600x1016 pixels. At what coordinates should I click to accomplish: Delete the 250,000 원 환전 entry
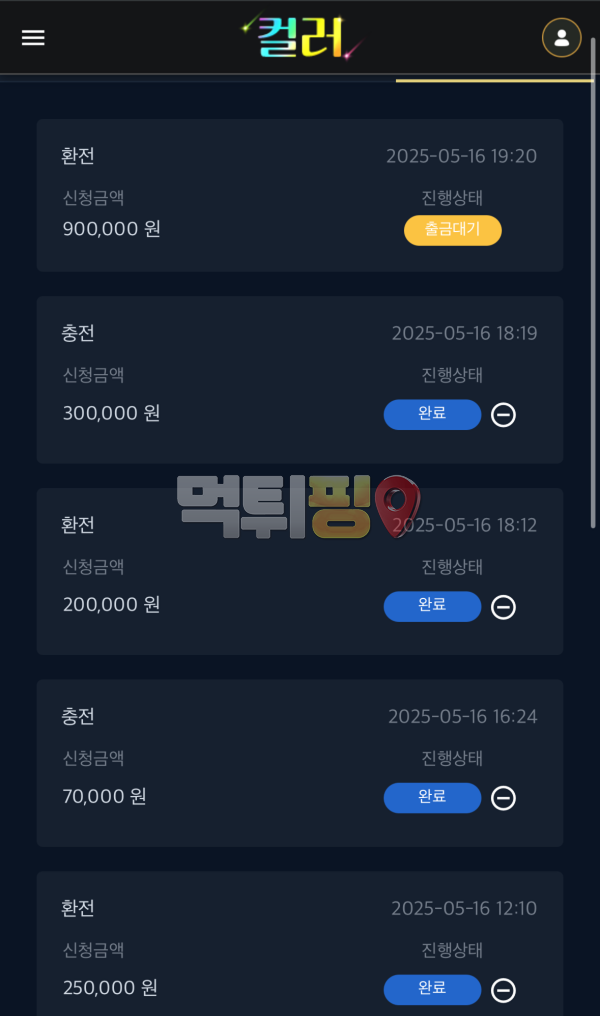pyautogui.click(x=504, y=990)
